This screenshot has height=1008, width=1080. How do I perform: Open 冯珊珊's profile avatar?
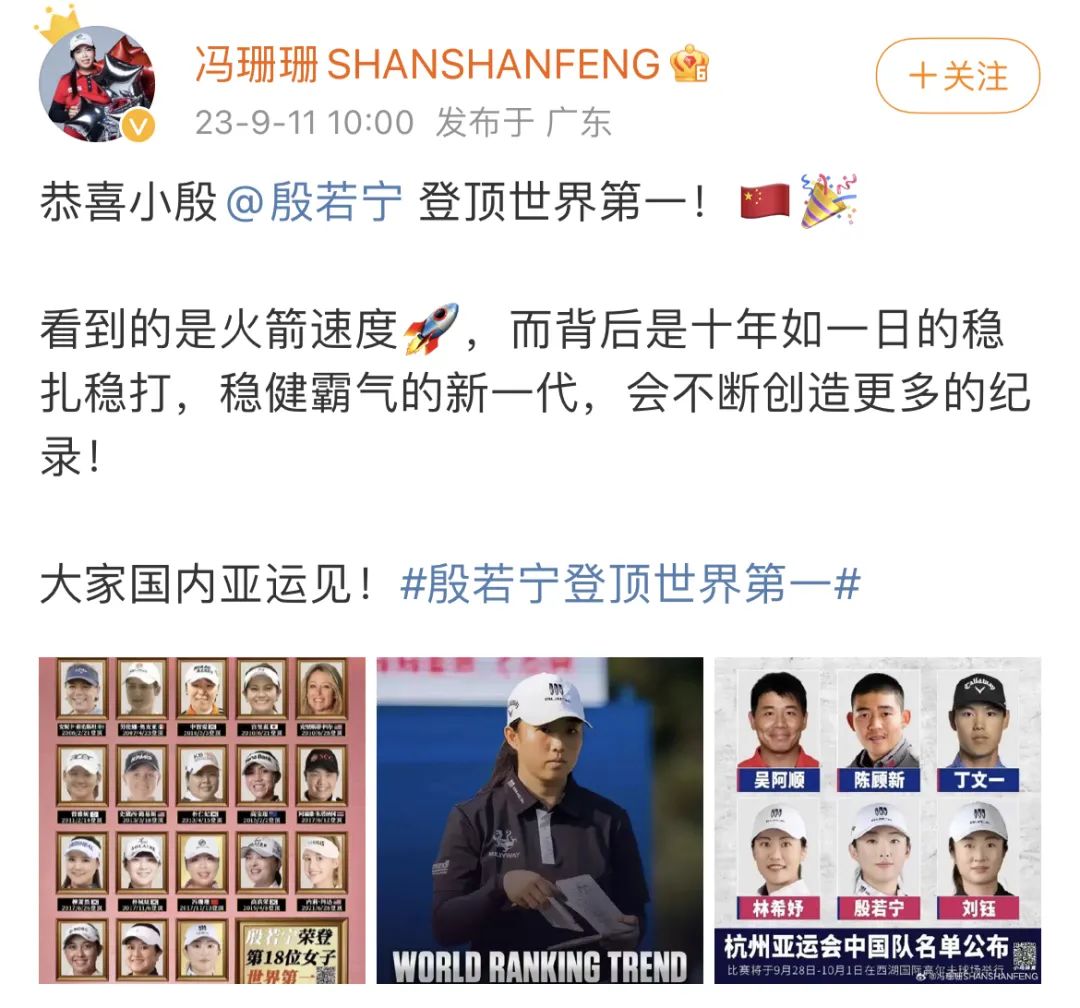[x=97, y=84]
